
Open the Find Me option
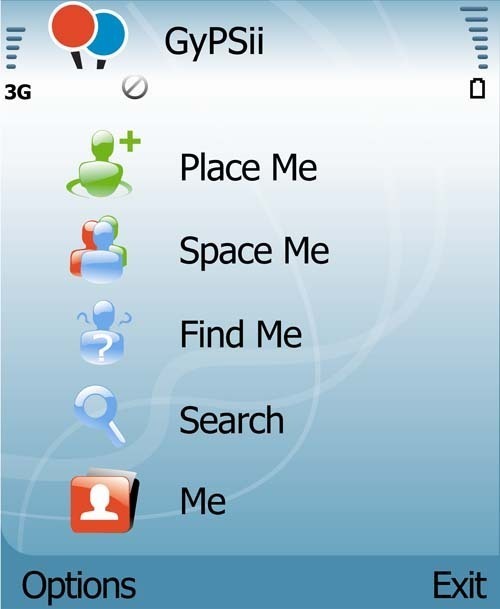point(241,333)
